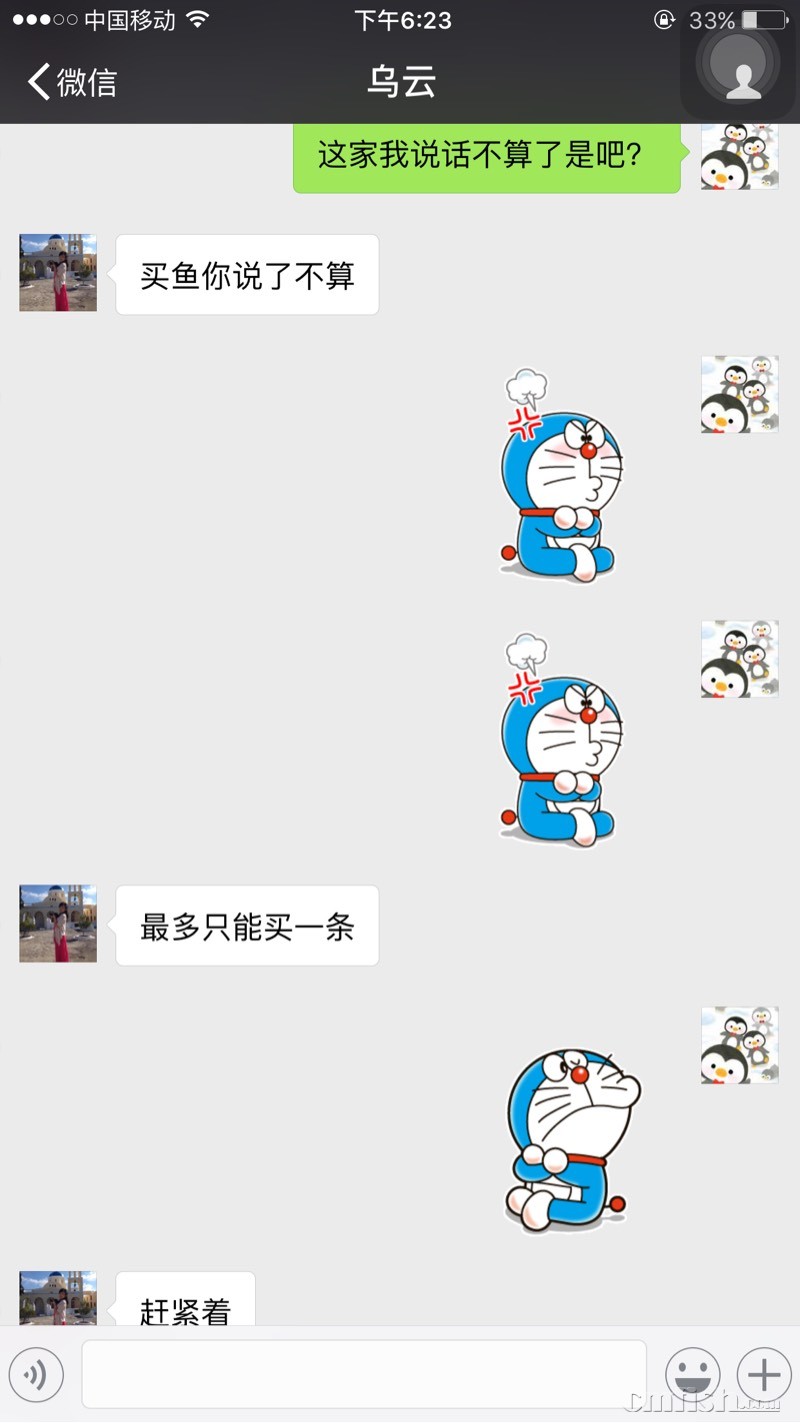Tap contact avatar next to 最多只能买一条
This screenshot has height=1423, width=800.
coord(58,923)
